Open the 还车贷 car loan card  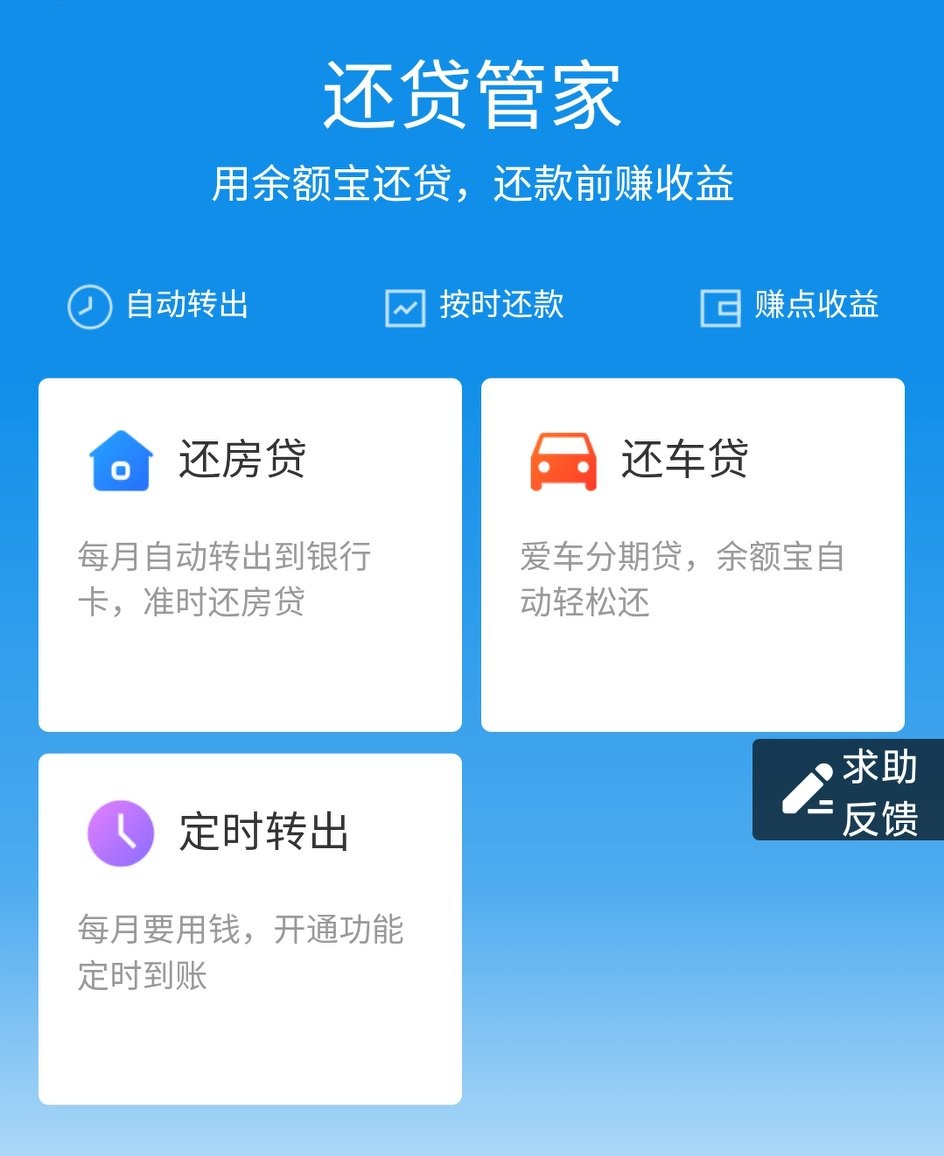(692, 555)
